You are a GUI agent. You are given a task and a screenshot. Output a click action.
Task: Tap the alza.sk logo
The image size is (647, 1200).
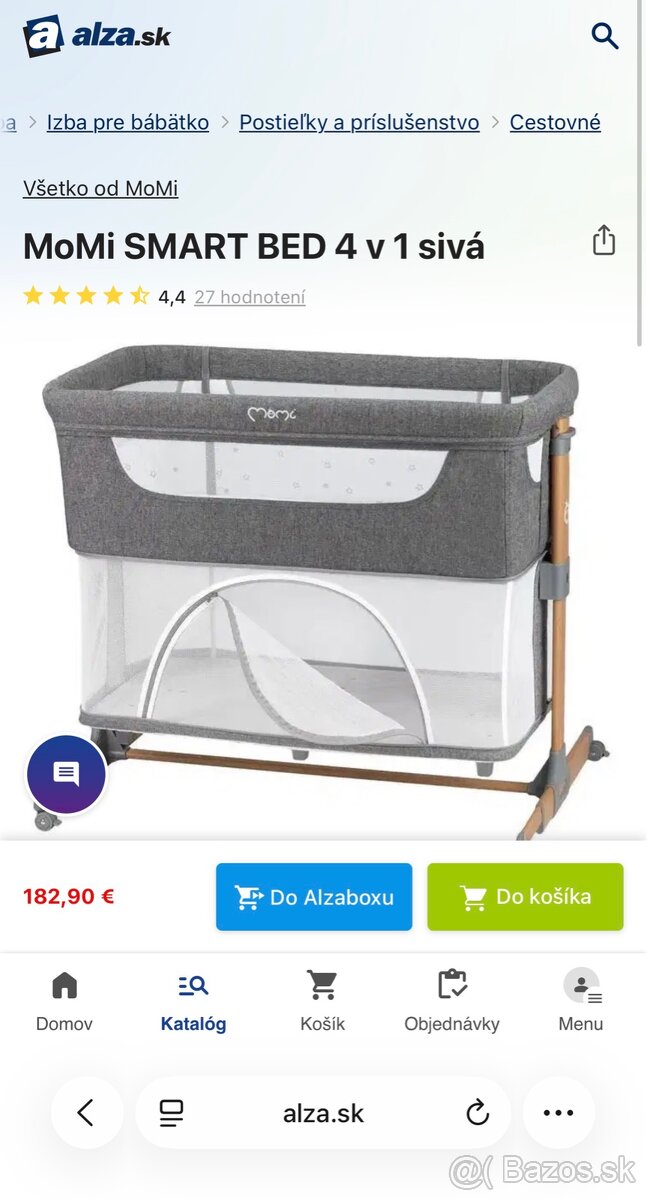(97, 37)
